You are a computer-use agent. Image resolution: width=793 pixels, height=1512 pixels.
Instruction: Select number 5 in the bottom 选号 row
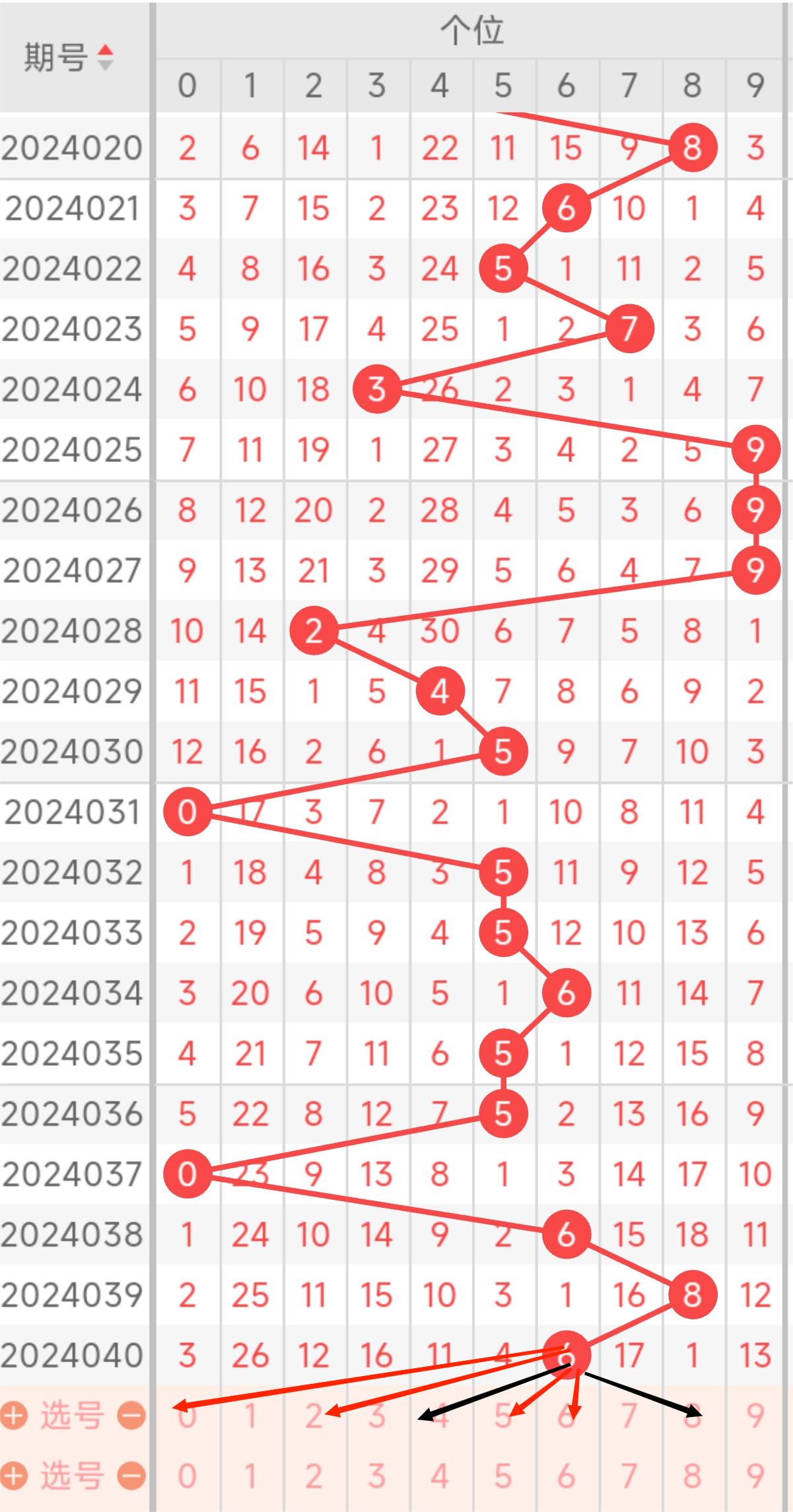click(503, 1476)
